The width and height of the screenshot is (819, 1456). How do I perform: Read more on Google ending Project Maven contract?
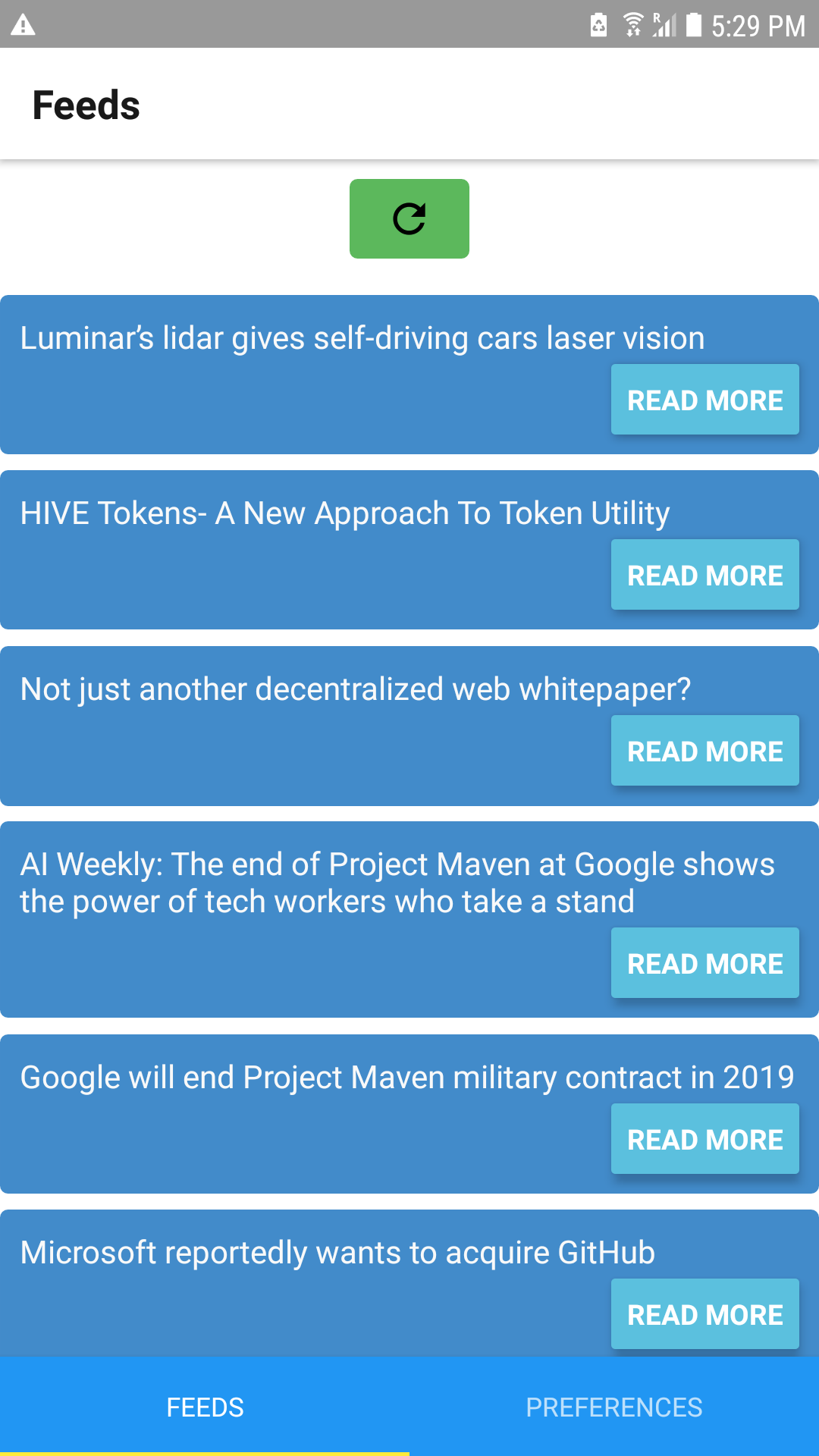[x=704, y=1139]
